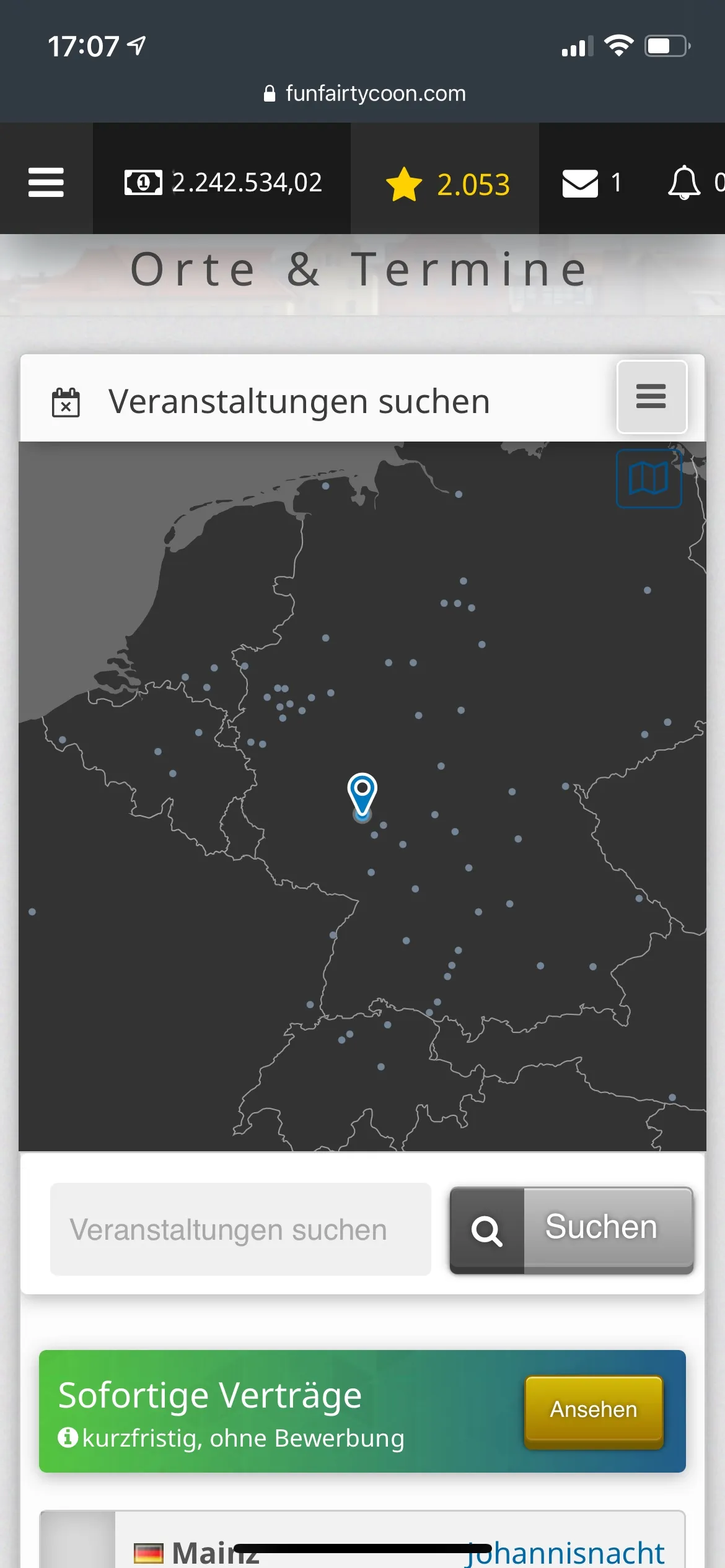Expand the Veranstaltungen suchen panel menu
This screenshot has height=1568, width=725.
[x=651, y=396]
